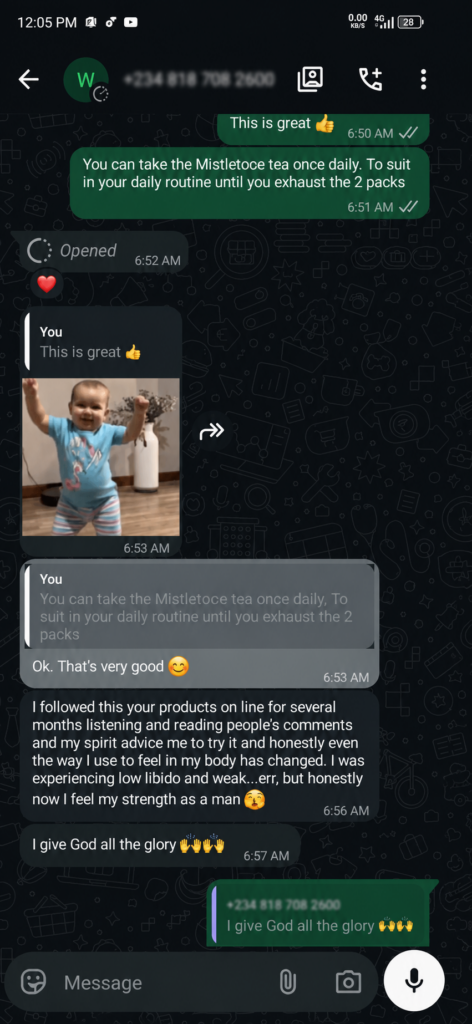The height and width of the screenshot is (1024, 472).
Task: Focus the Message text field
Action: tap(163, 982)
